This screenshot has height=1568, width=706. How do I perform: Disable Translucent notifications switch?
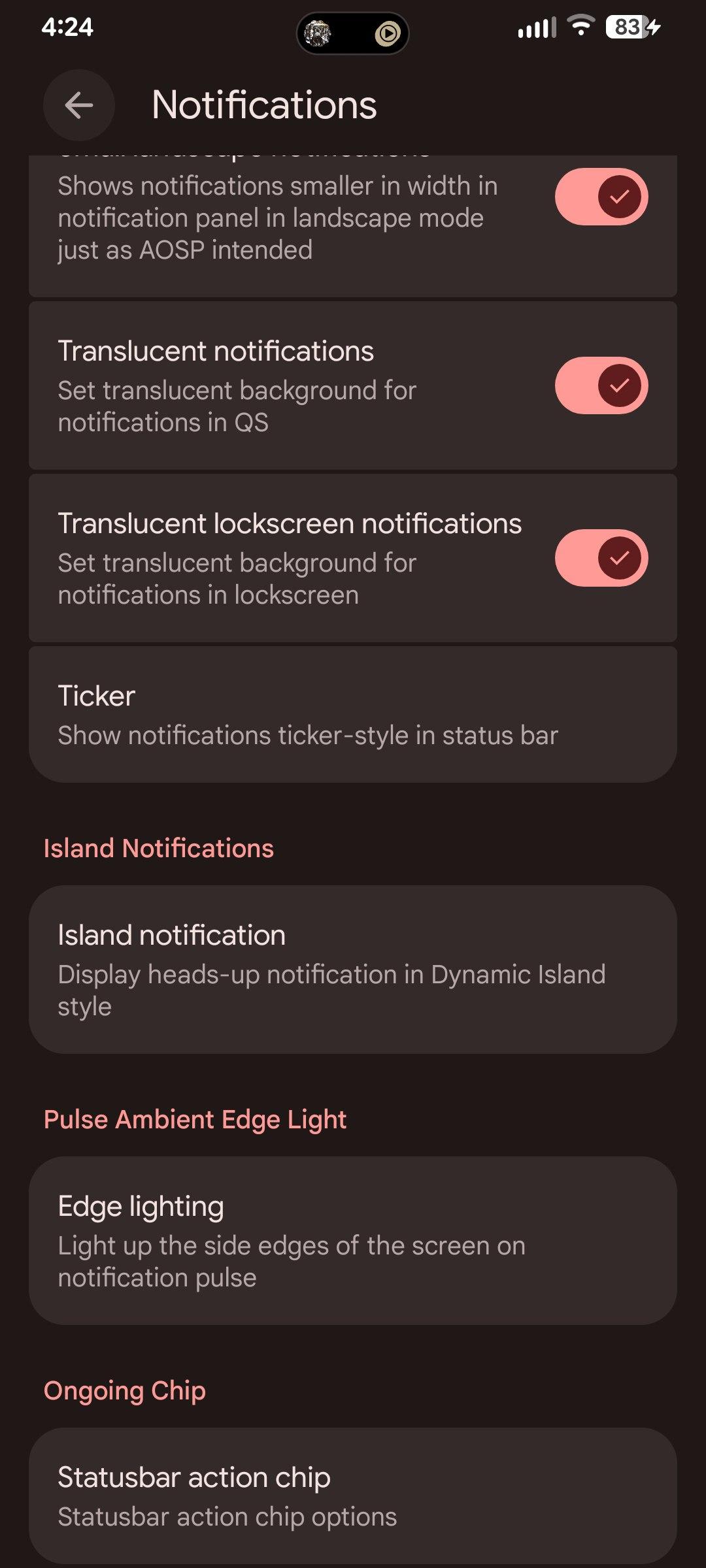point(601,385)
